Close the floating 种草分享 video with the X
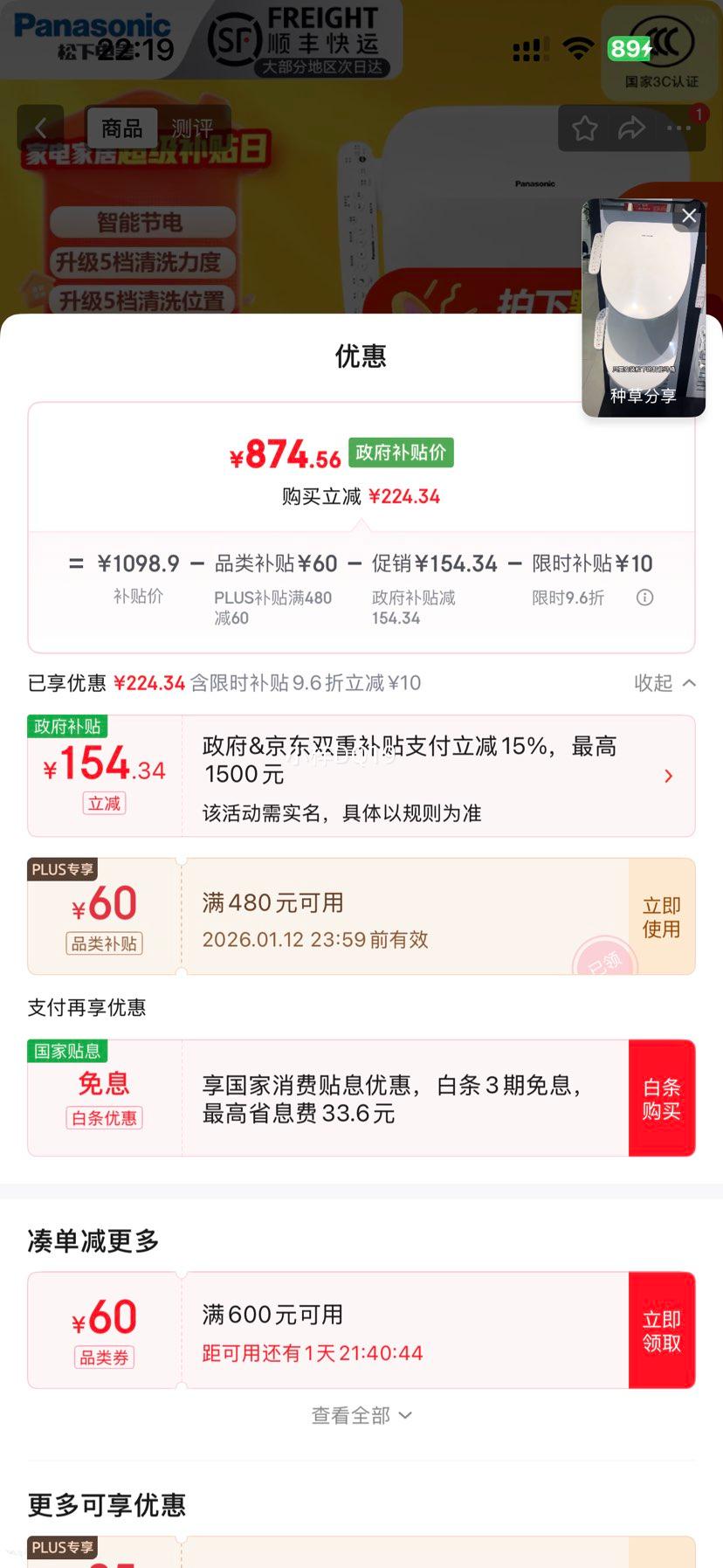723x1568 pixels. [x=688, y=216]
